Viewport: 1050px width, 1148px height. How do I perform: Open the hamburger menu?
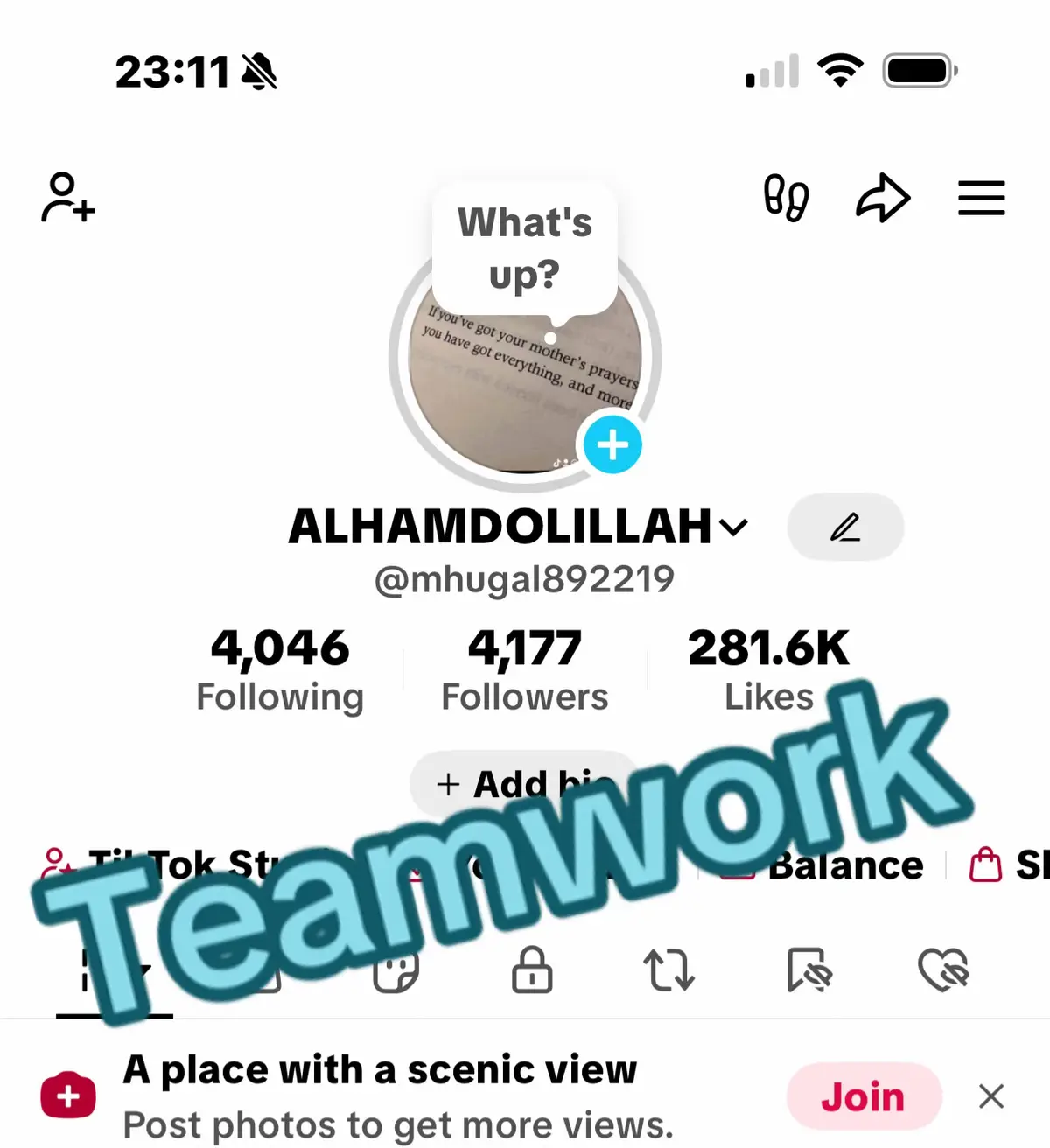point(981,198)
